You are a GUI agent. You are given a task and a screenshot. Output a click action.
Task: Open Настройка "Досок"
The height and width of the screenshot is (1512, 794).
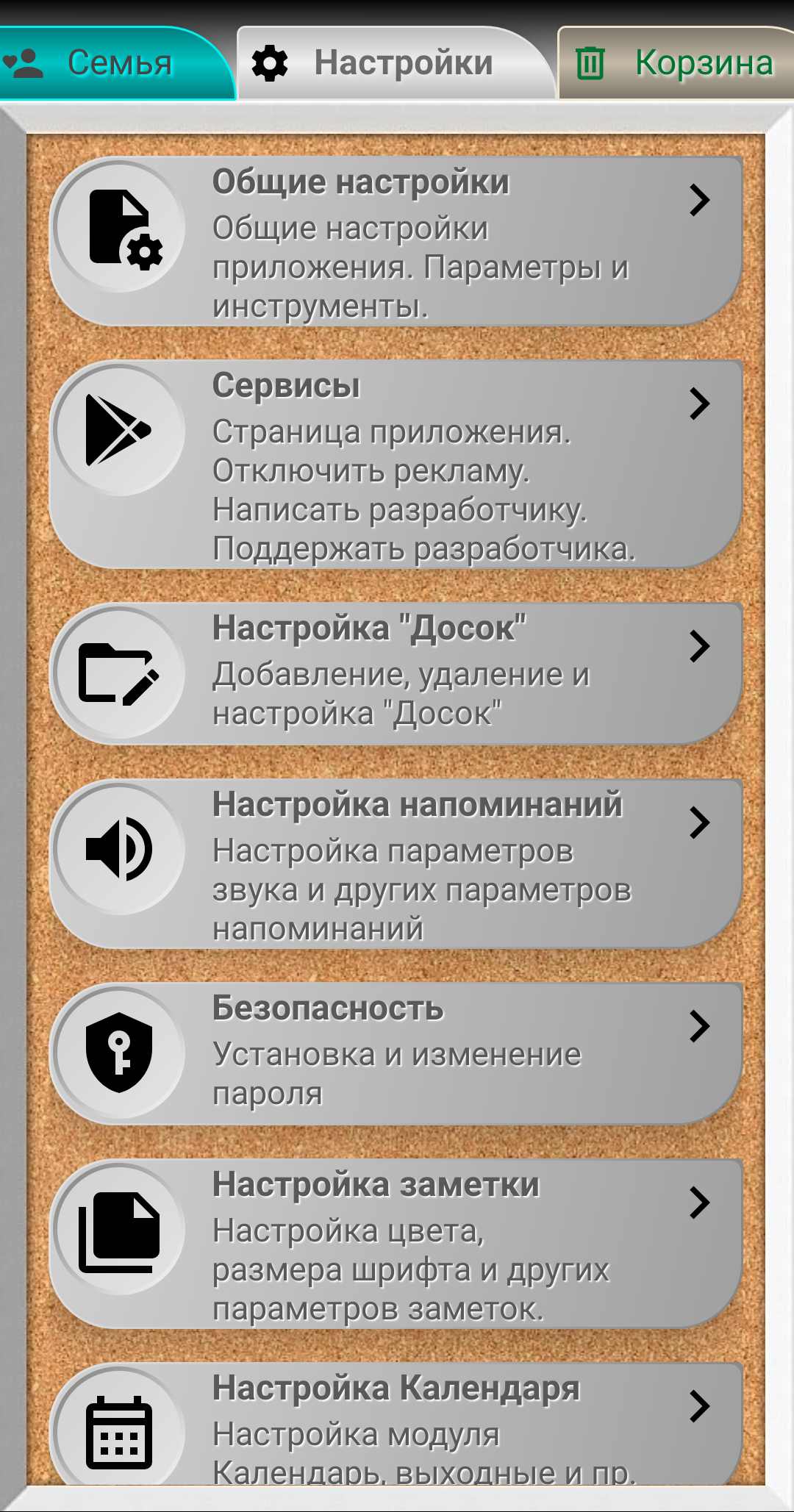point(396,674)
